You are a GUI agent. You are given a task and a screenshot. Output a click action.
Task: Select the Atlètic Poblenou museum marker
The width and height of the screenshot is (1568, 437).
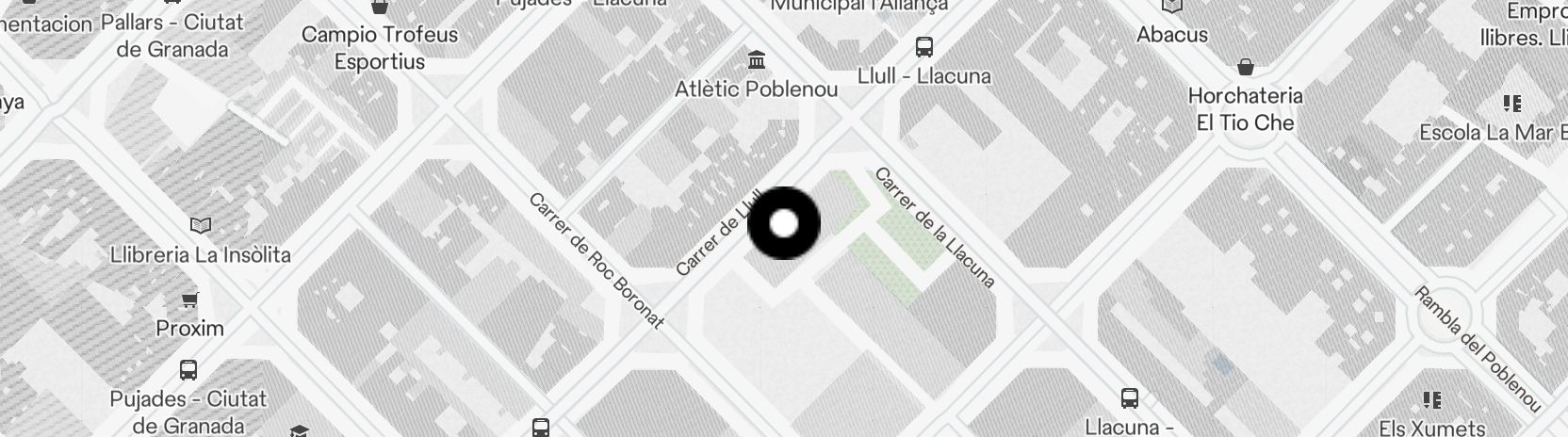[756, 61]
